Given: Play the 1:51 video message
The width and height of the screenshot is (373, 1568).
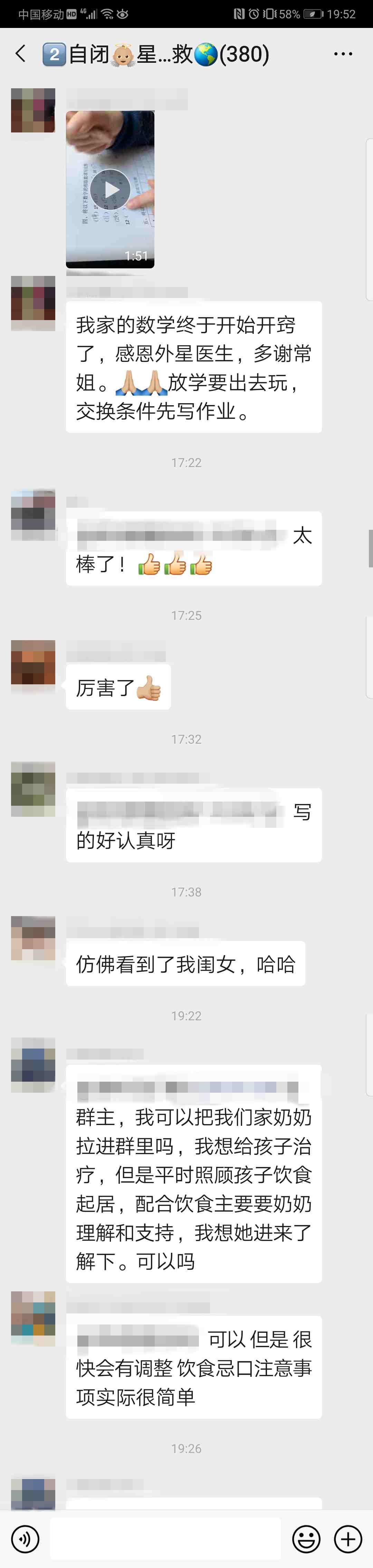Looking at the screenshot, I should [x=110, y=189].
